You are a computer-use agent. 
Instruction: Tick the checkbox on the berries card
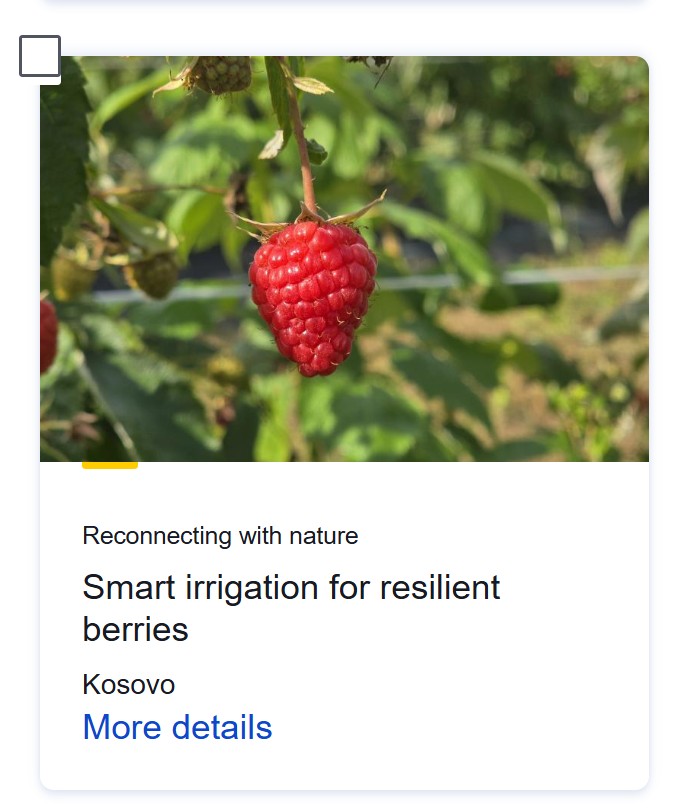[40, 56]
